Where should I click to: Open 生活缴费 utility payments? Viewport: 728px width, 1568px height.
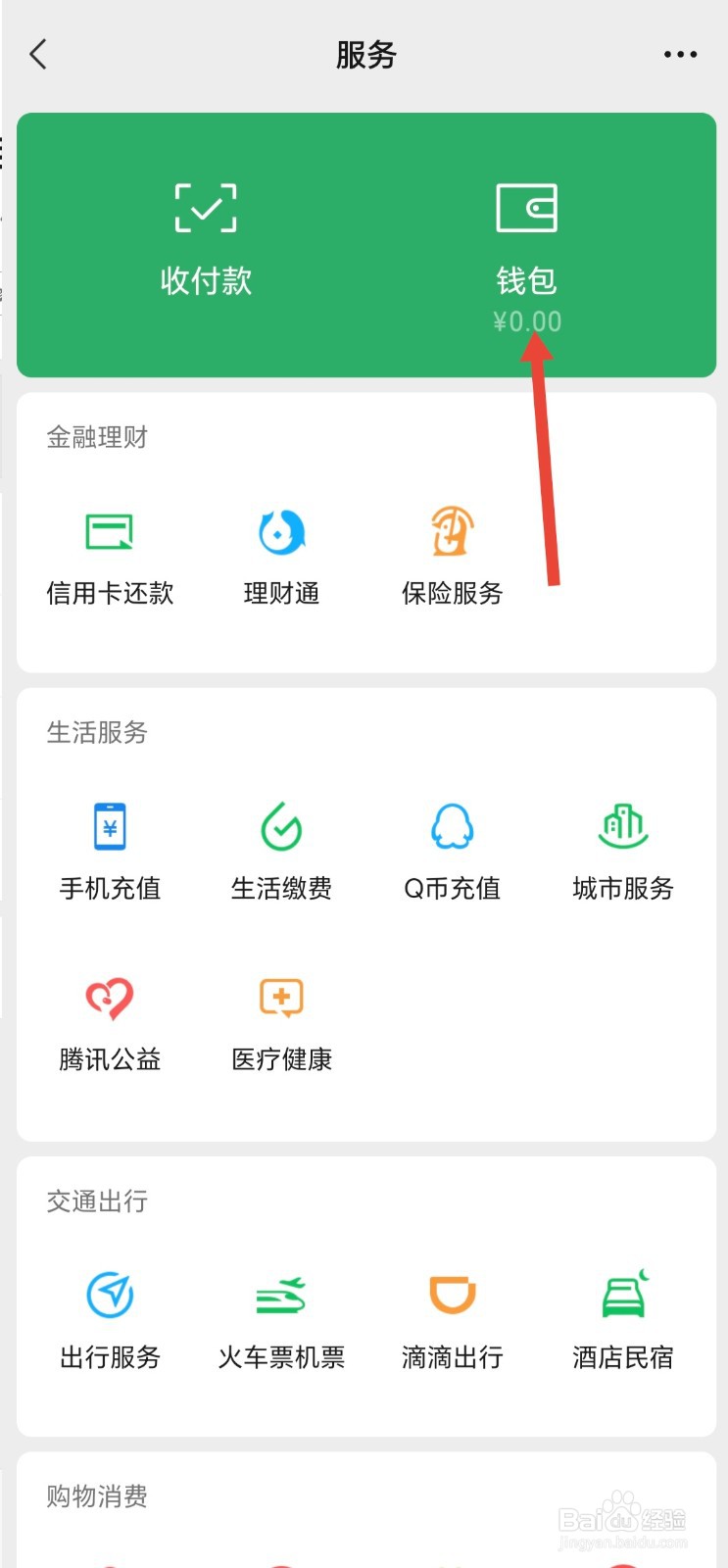(281, 851)
